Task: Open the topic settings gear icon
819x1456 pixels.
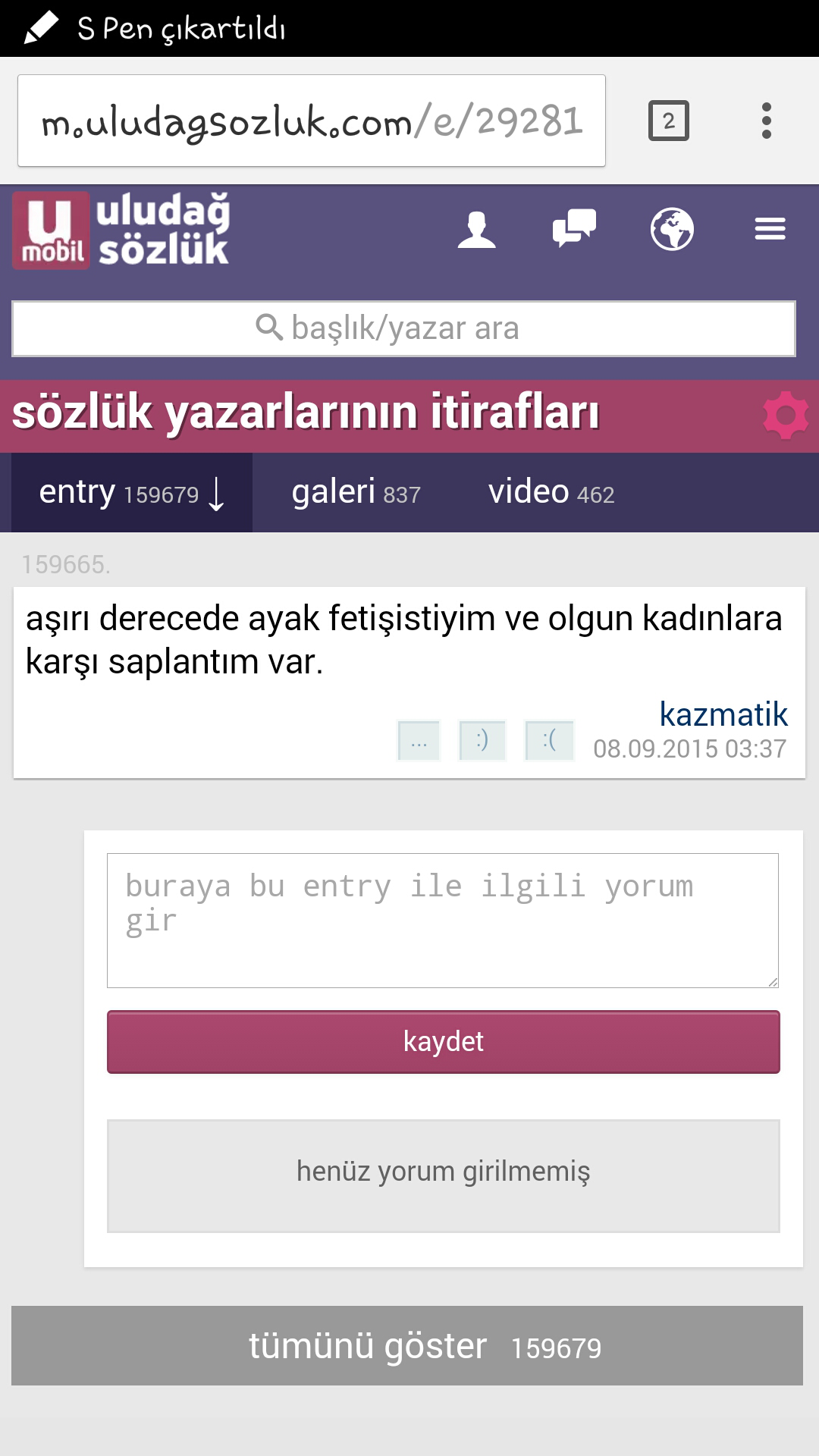Action: coord(786,415)
